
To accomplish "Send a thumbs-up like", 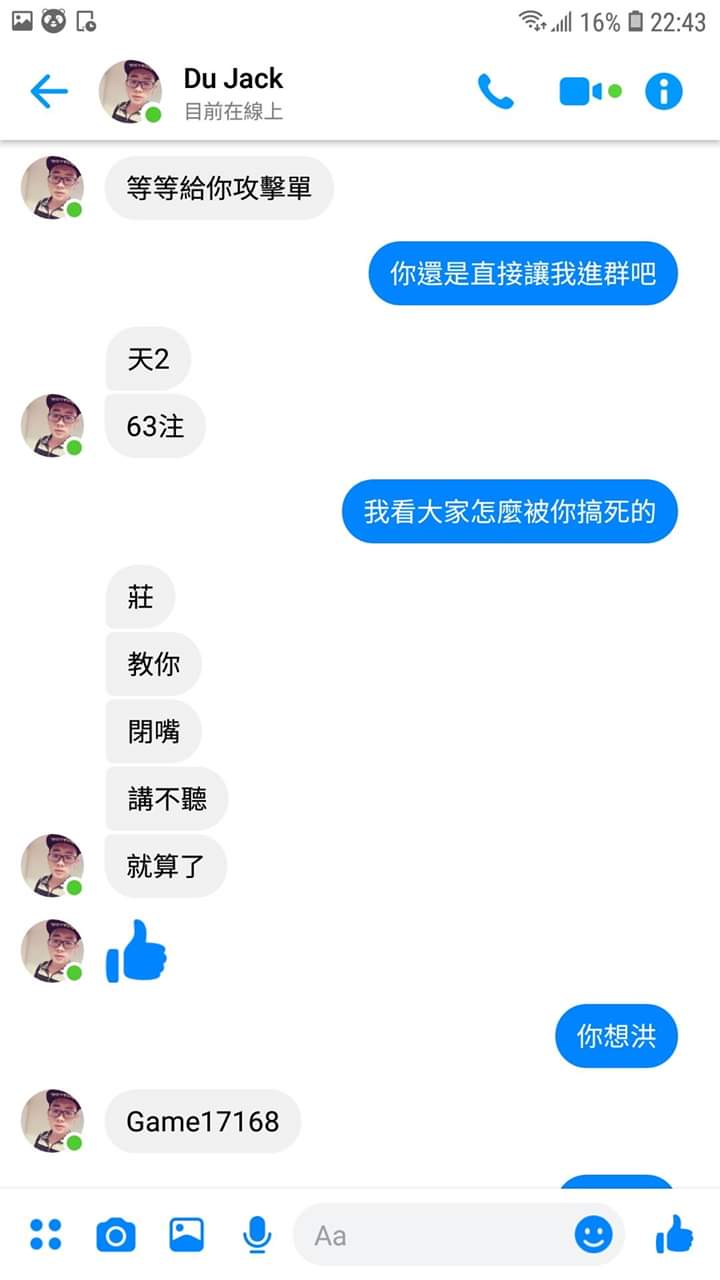I will [x=675, y=1234].
